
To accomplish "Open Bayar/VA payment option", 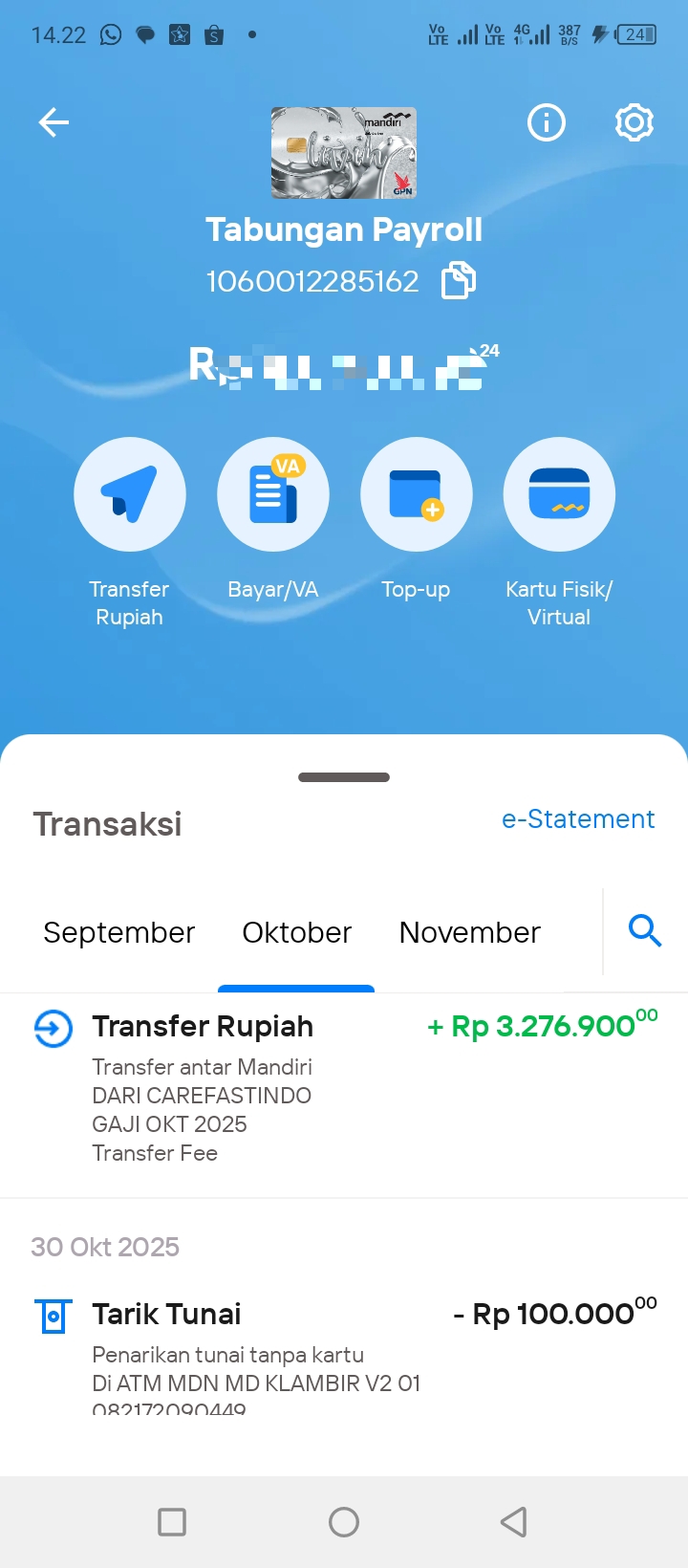I will [x=273, y=494].
